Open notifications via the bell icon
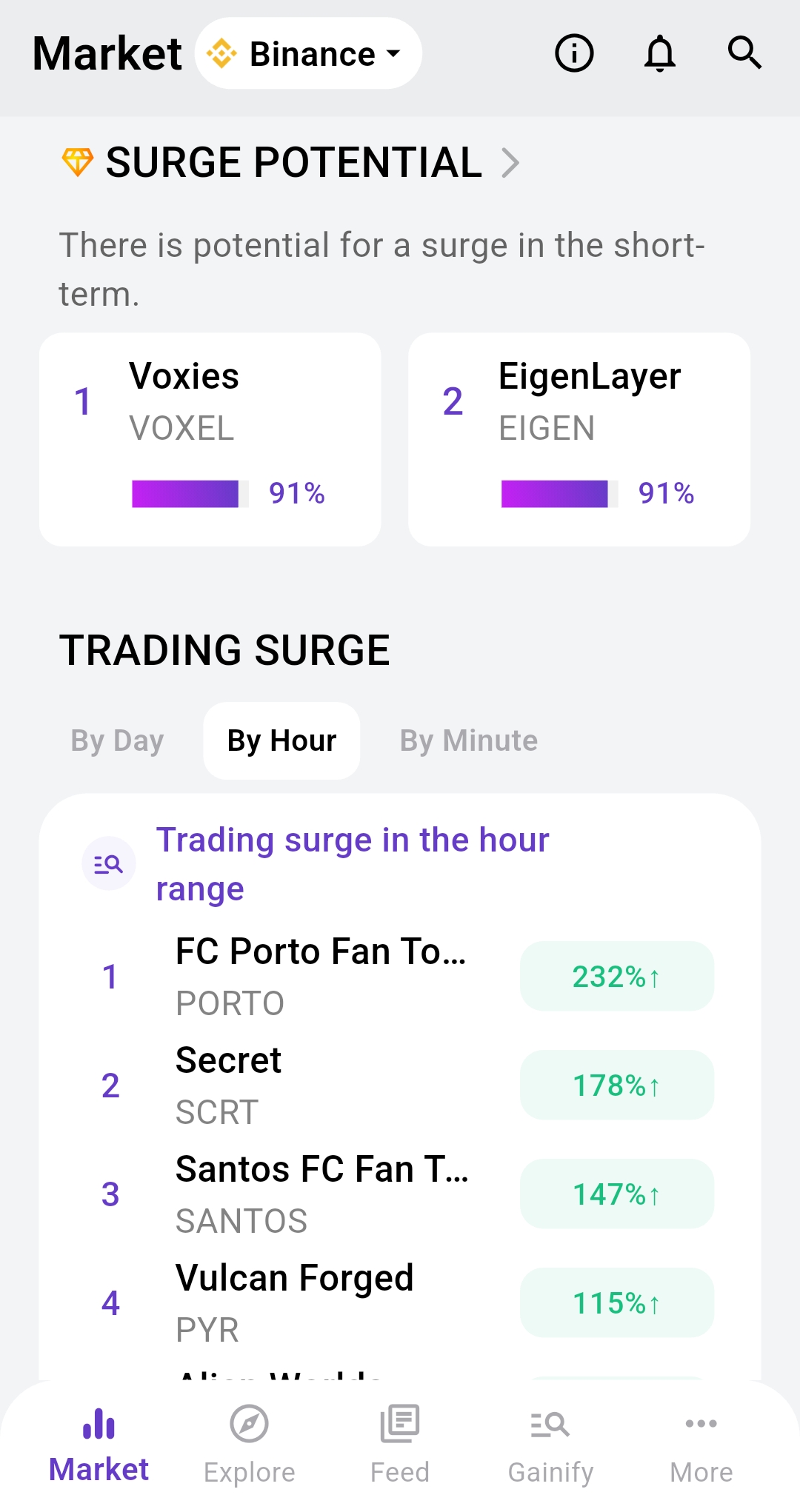 (x=659, y=53)
